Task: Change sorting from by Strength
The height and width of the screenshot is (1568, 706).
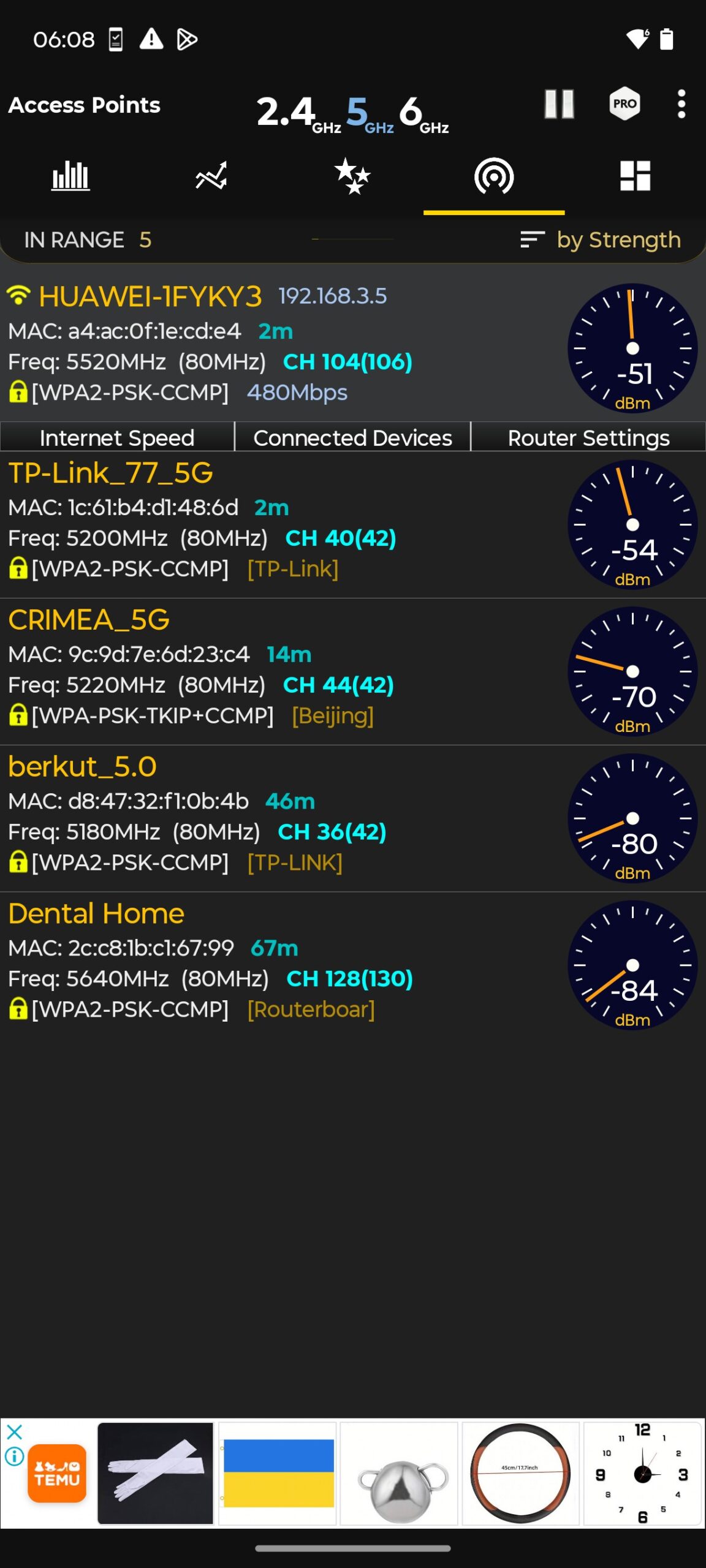Action: pos(600,239)
